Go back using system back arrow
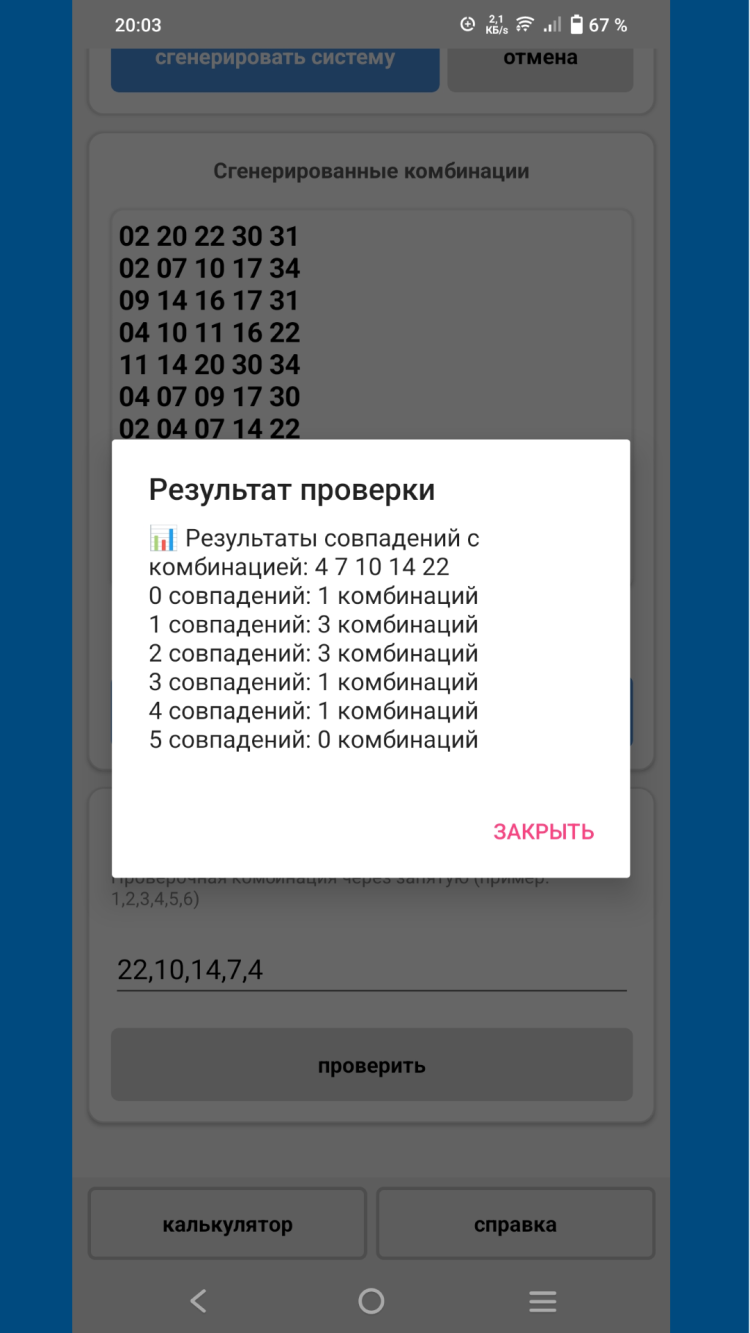The height and width of the screenshot is (1333, 750). 198,1300
